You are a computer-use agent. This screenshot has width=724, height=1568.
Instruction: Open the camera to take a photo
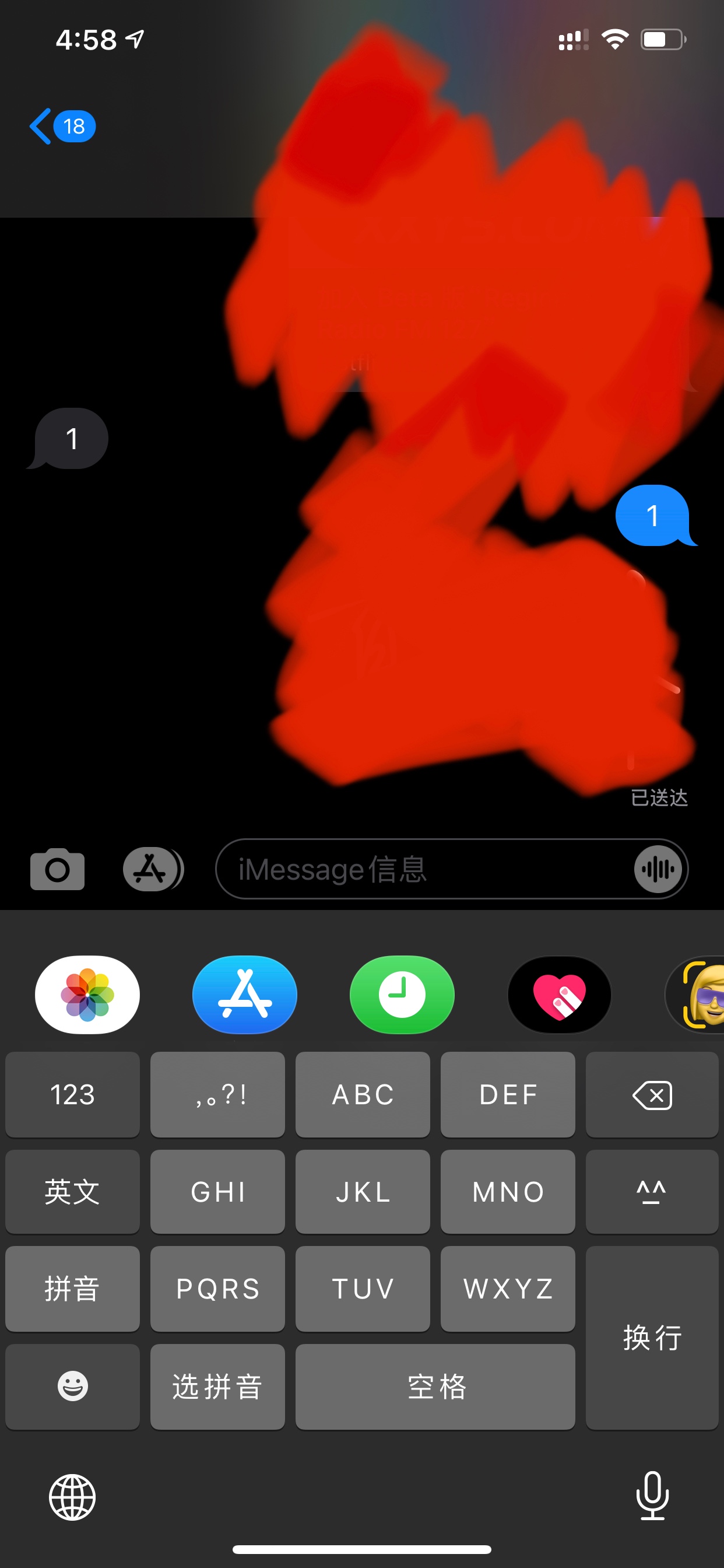tap(57, 869)
